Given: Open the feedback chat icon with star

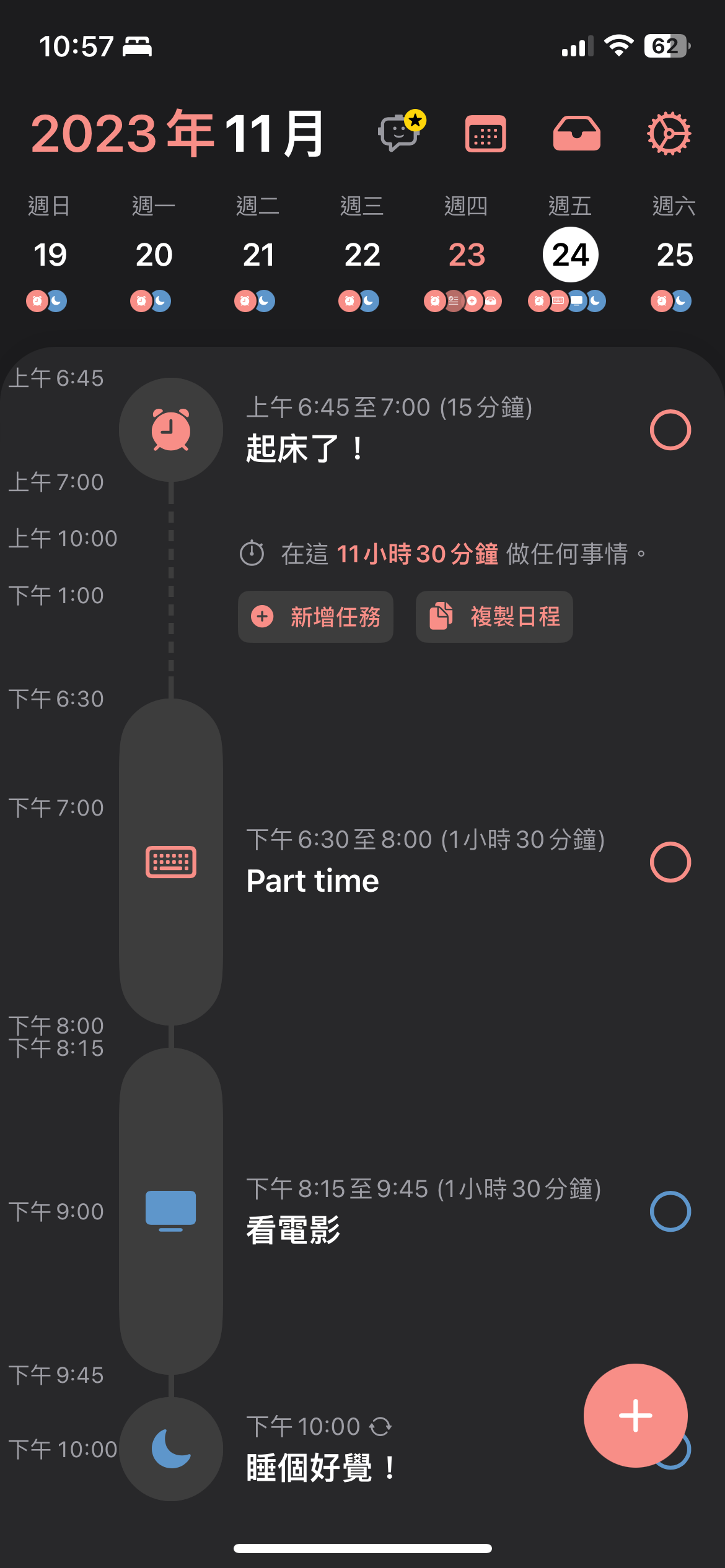Looking at the screenshot, I should pos(401,133).
